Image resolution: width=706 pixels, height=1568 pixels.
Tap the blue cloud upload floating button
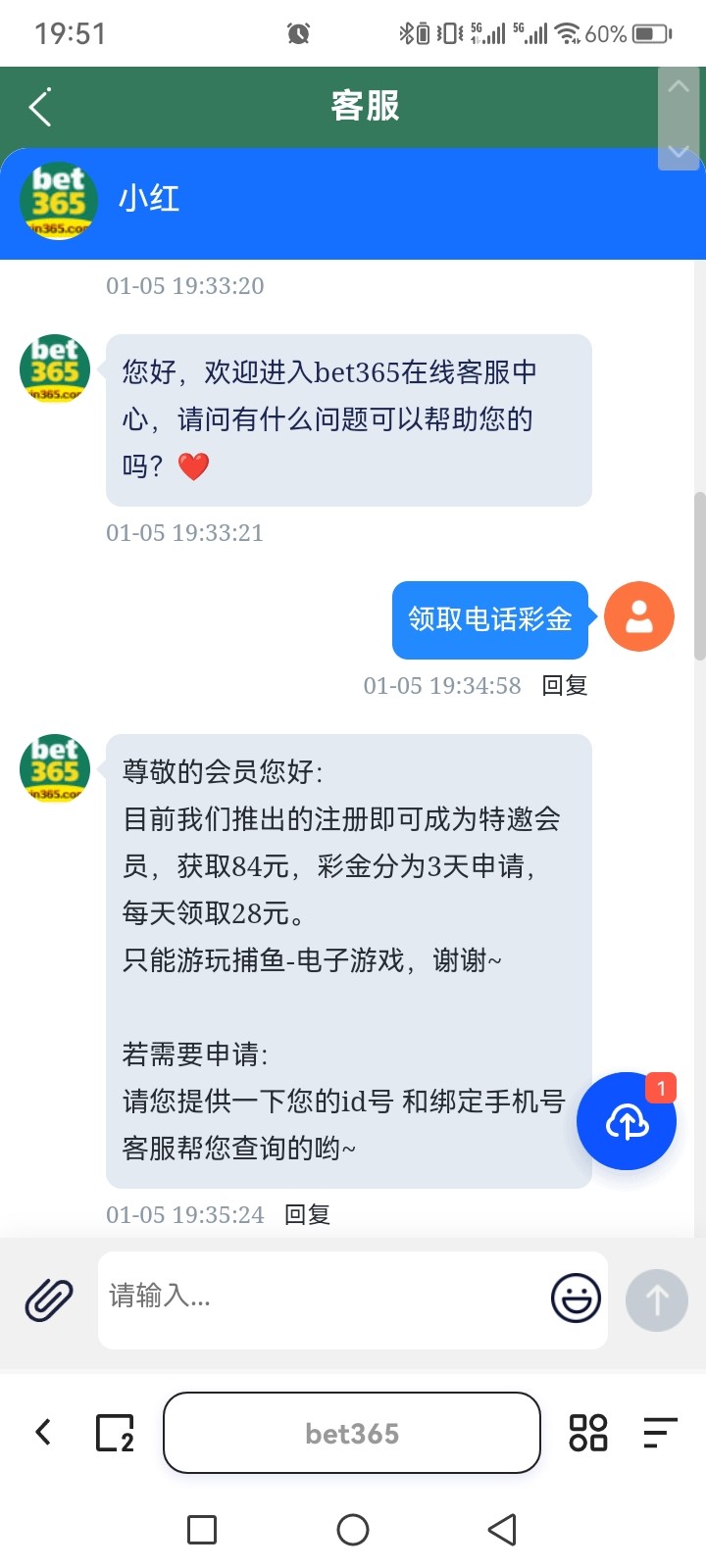point(627,1121)
